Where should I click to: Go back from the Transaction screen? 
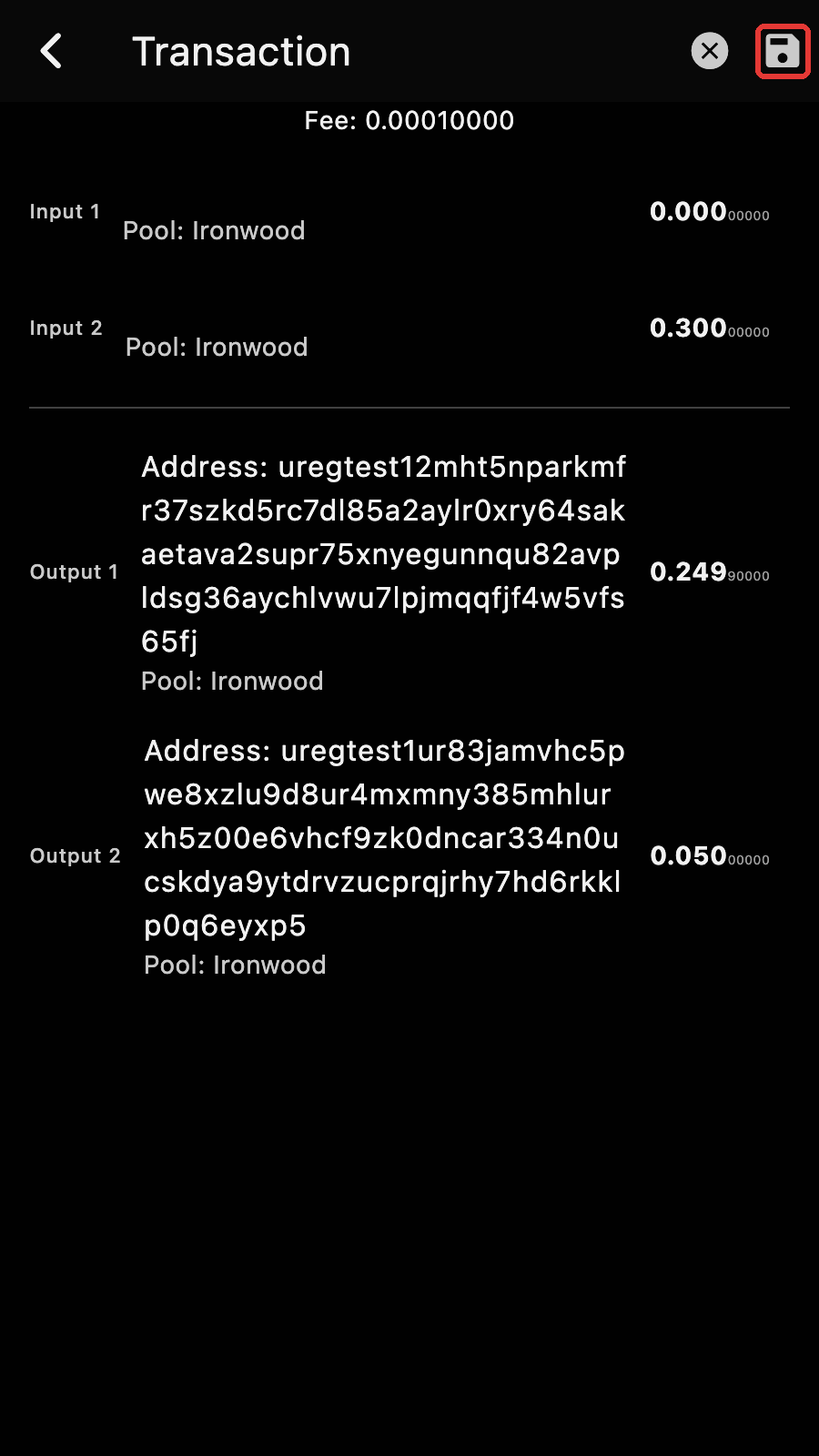coord(52,51)
